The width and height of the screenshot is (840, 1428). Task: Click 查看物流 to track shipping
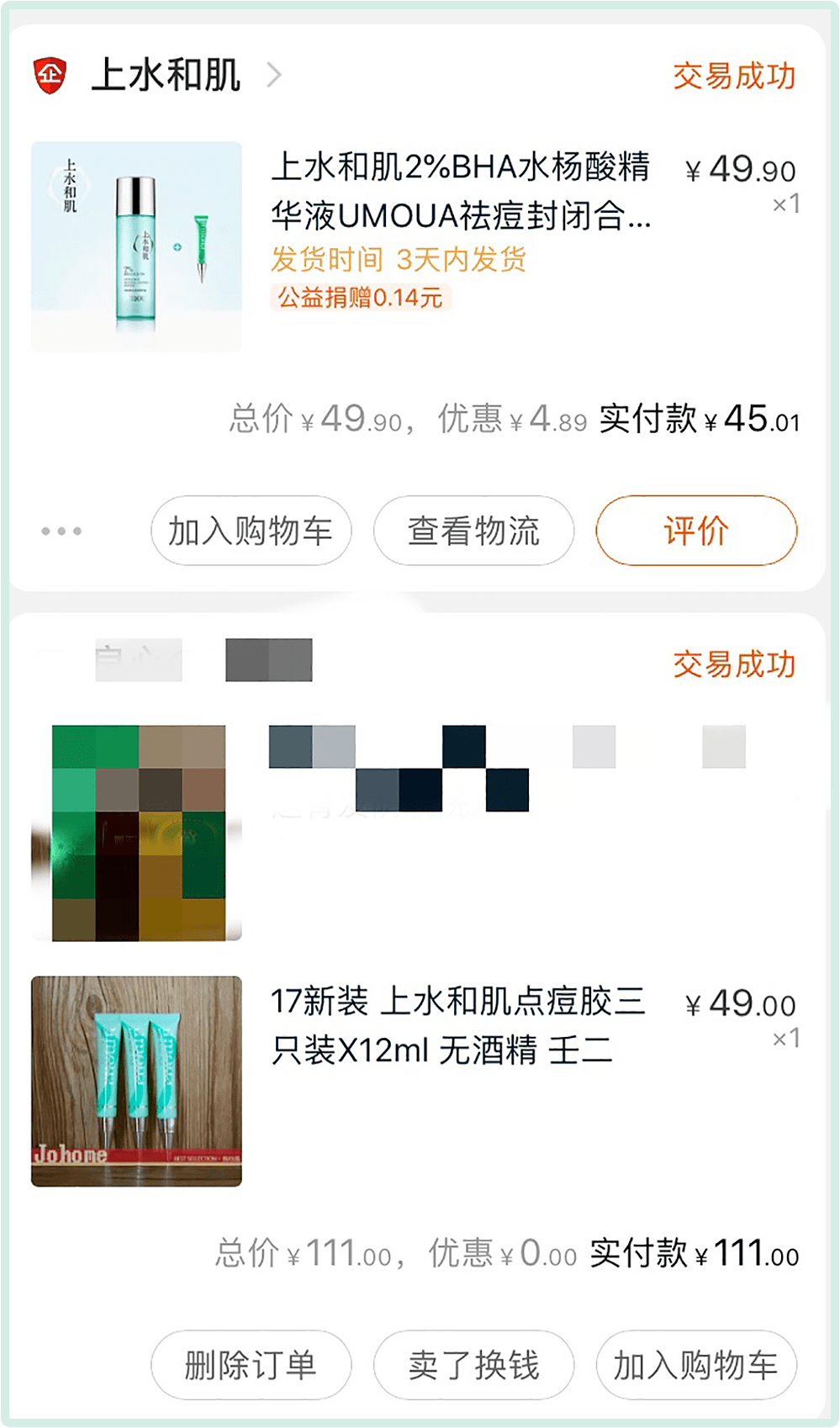pyautogui.click(x=473, y=530)
